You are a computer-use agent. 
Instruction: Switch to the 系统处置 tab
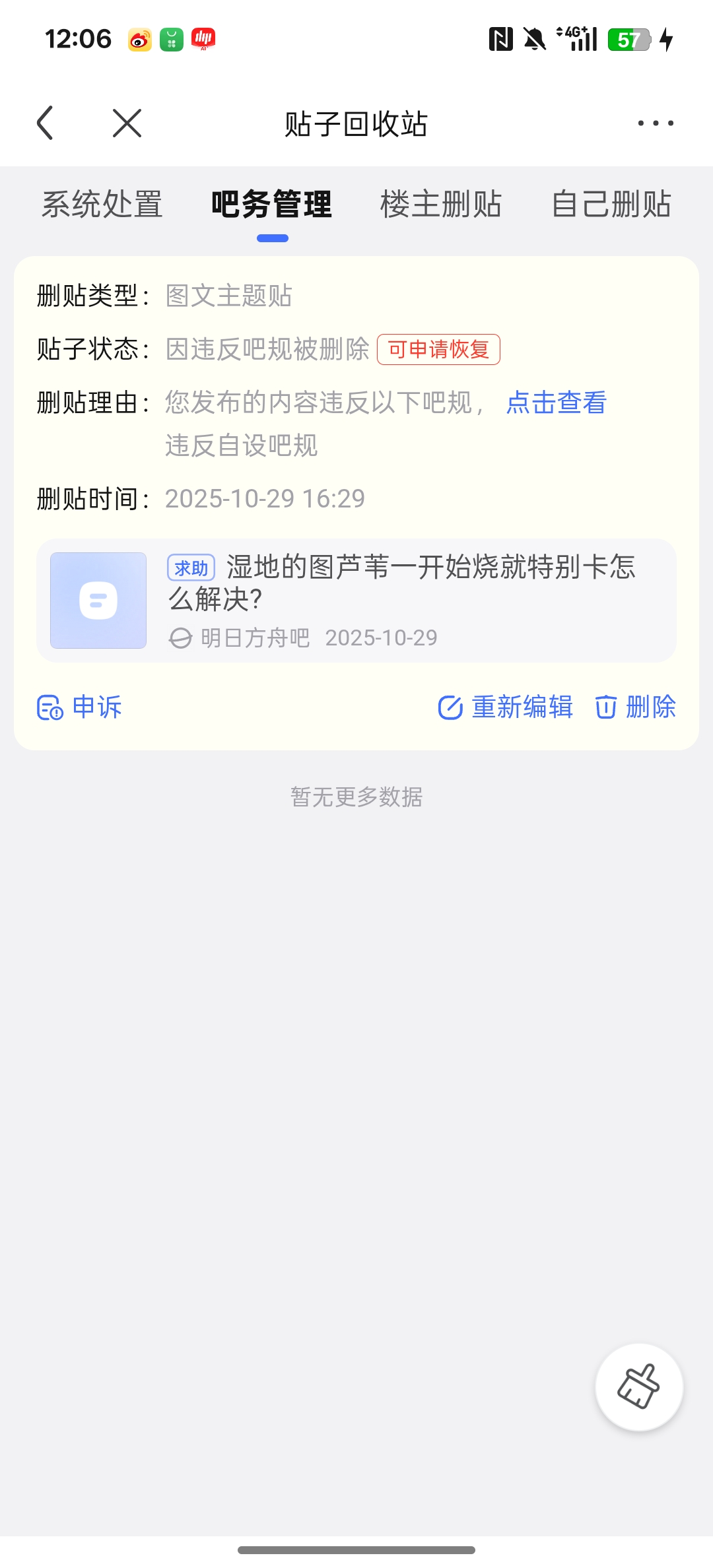(x=102, y=204)
